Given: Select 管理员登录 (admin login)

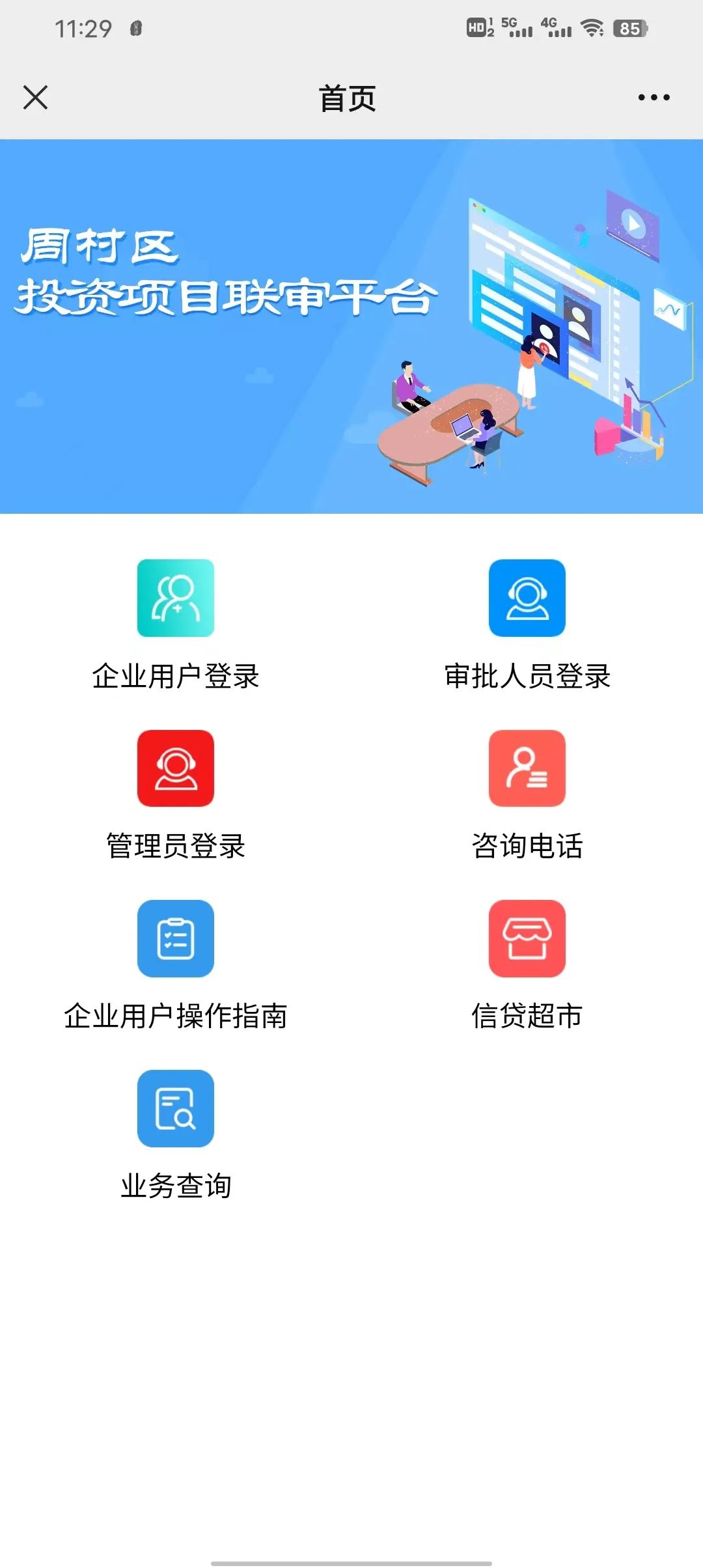Looking at the screenshot, I should (x=176, y=769).
